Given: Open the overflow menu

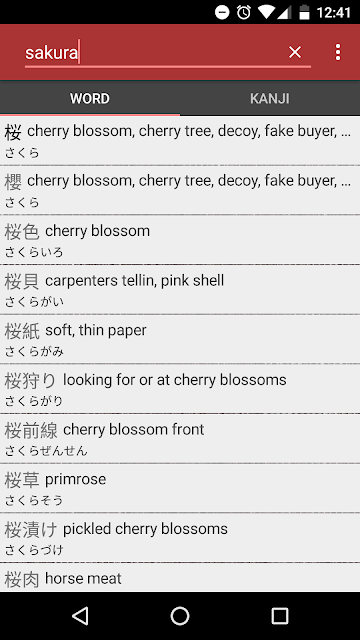Looking at the screenshot, I should click(x=338, y=52).
